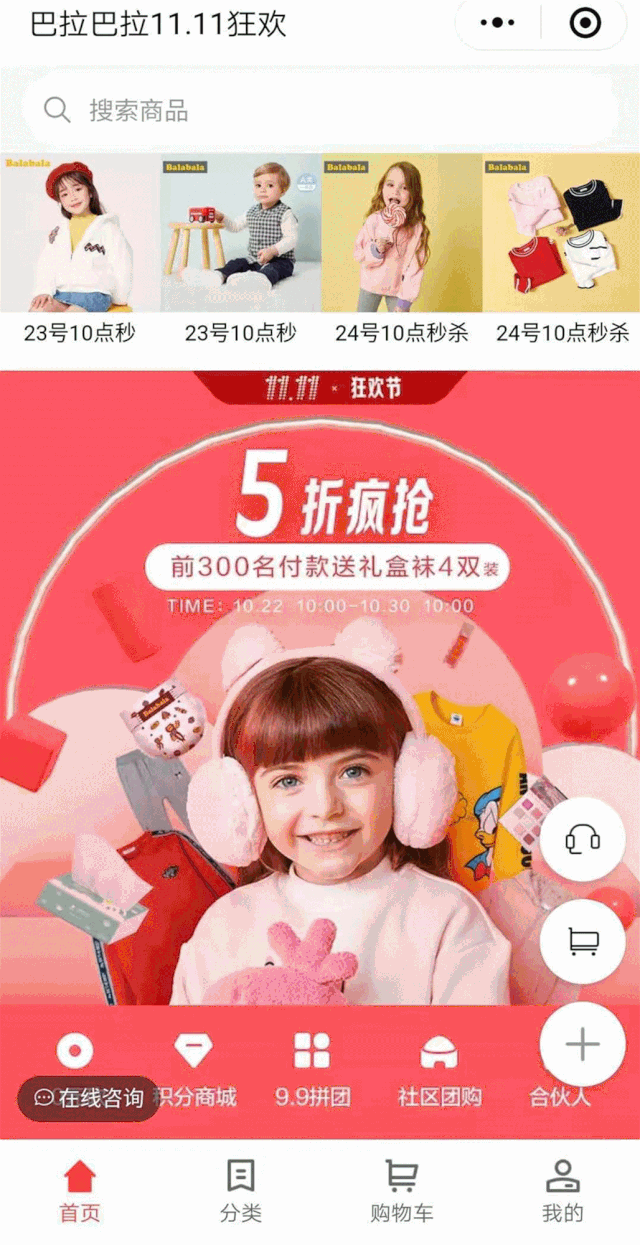
Task: Expand the floating plus button
Action: (x=582, y=1045)
